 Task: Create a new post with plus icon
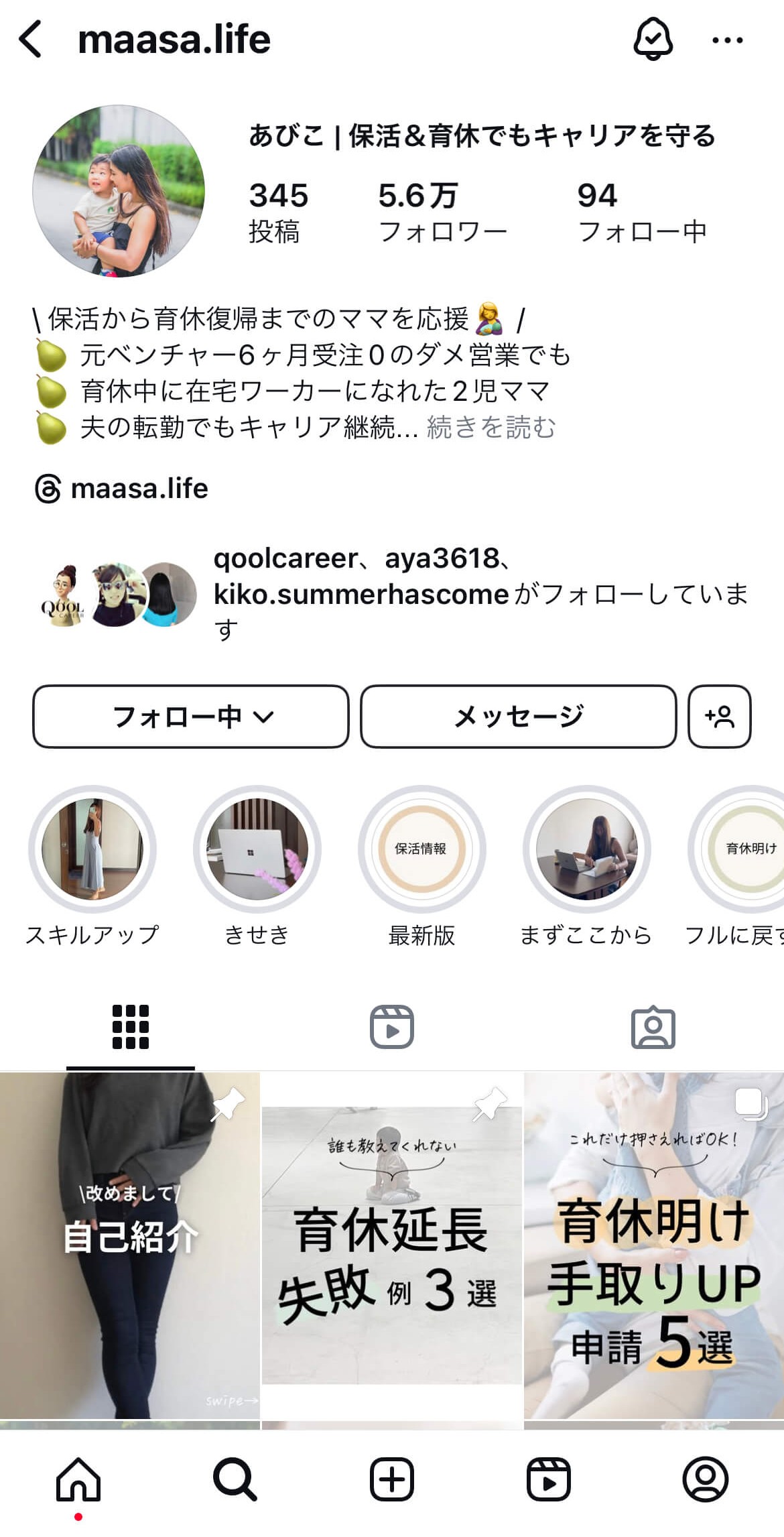392,1479
